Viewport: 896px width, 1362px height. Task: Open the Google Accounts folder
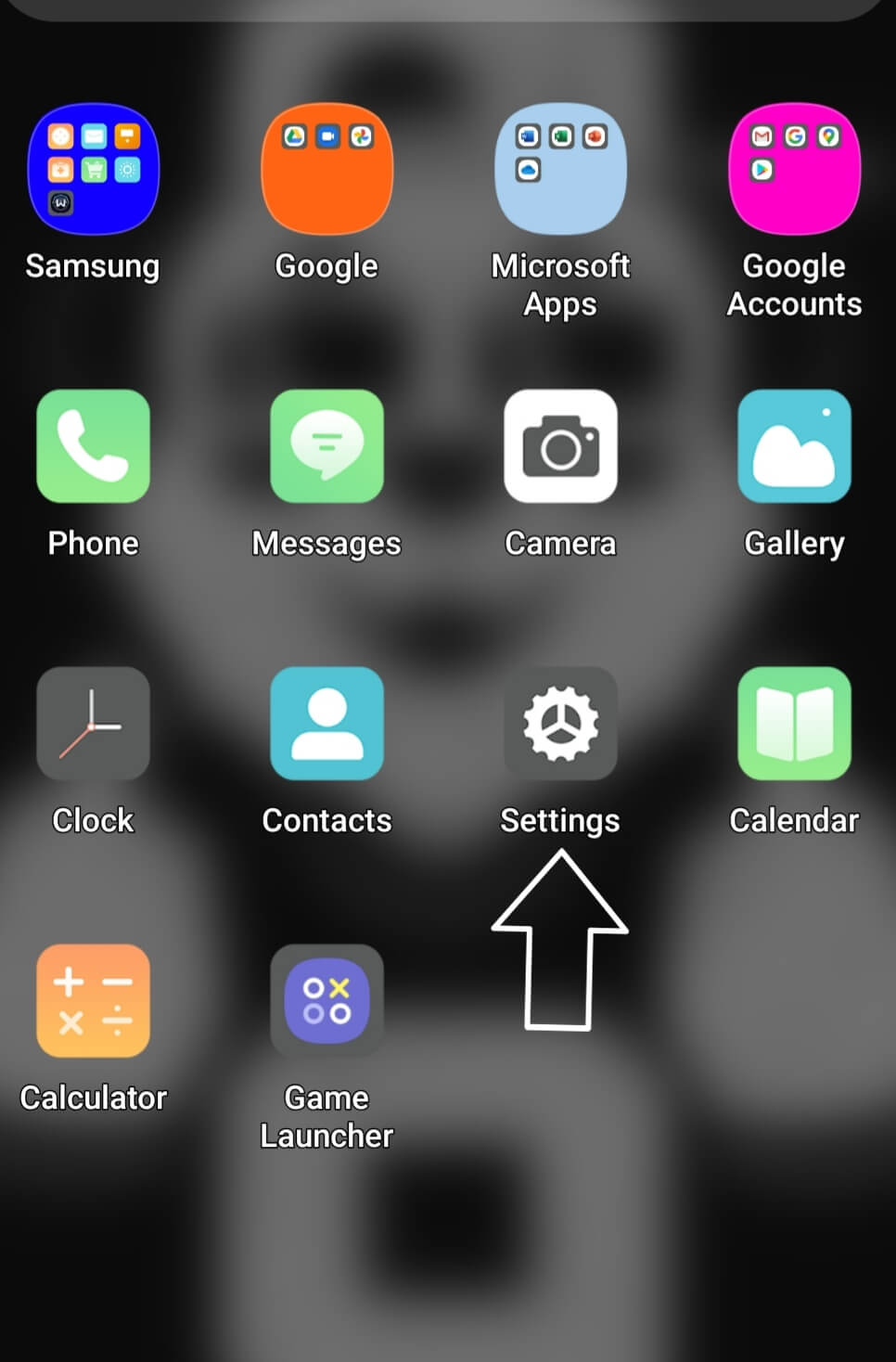tap(794, 169)
